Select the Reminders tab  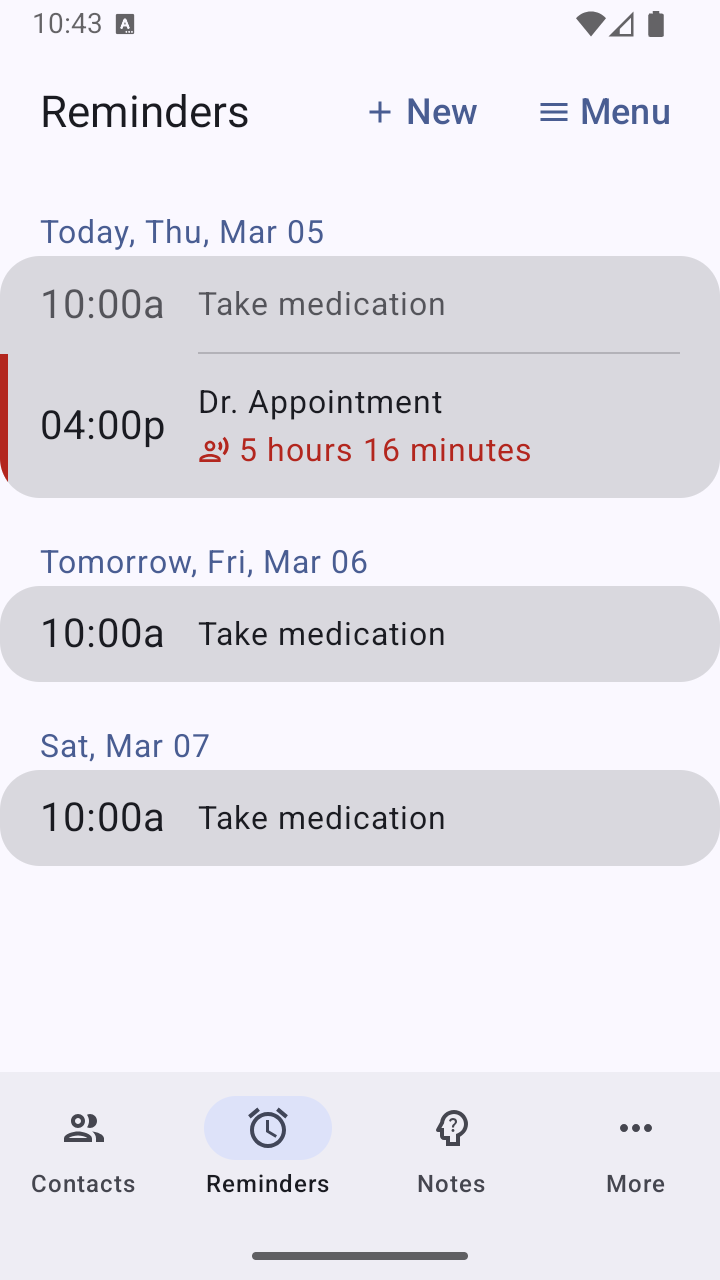[x=268, y=1152]
